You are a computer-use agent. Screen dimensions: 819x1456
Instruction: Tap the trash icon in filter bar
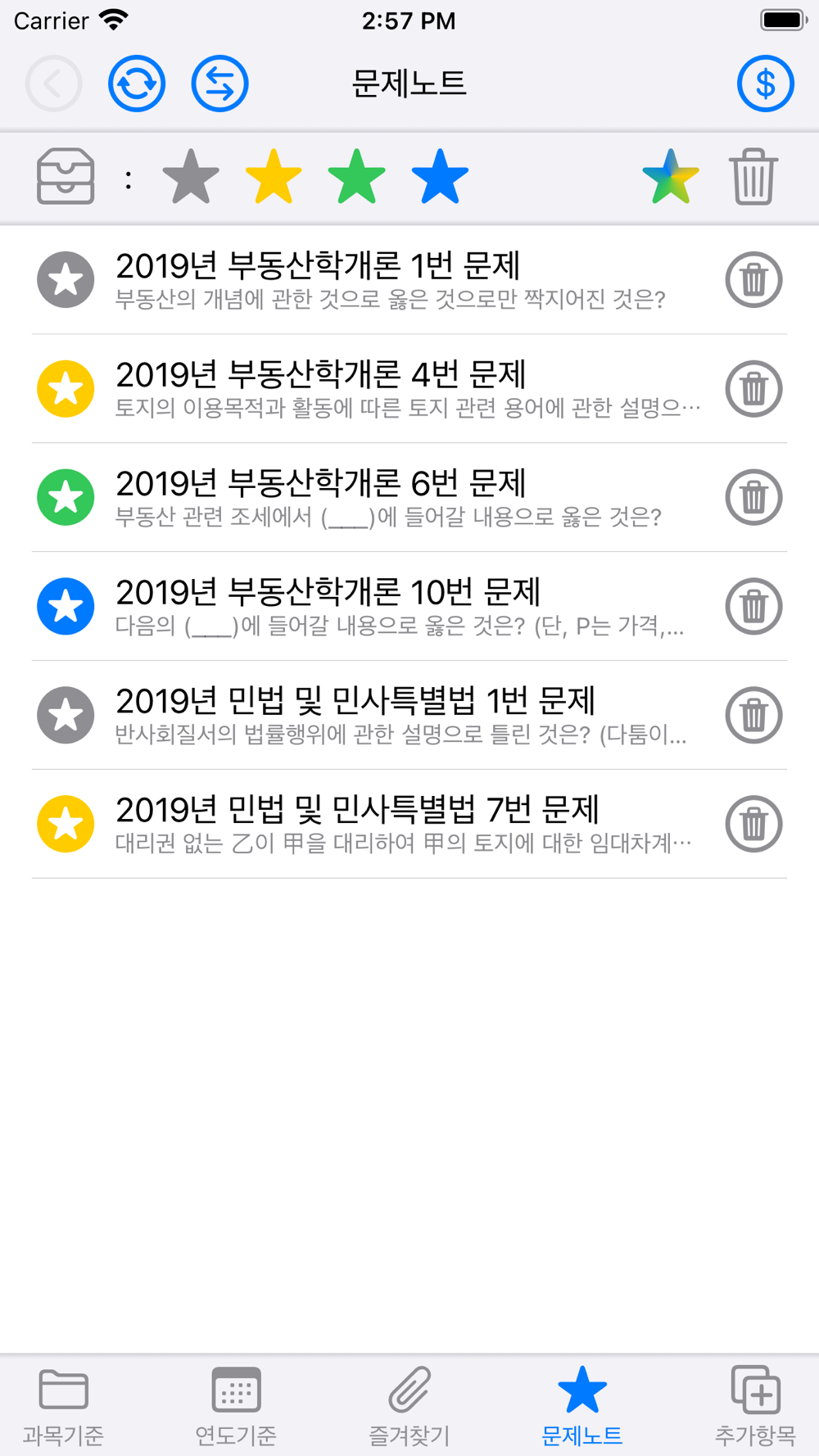tap(753, 177)
